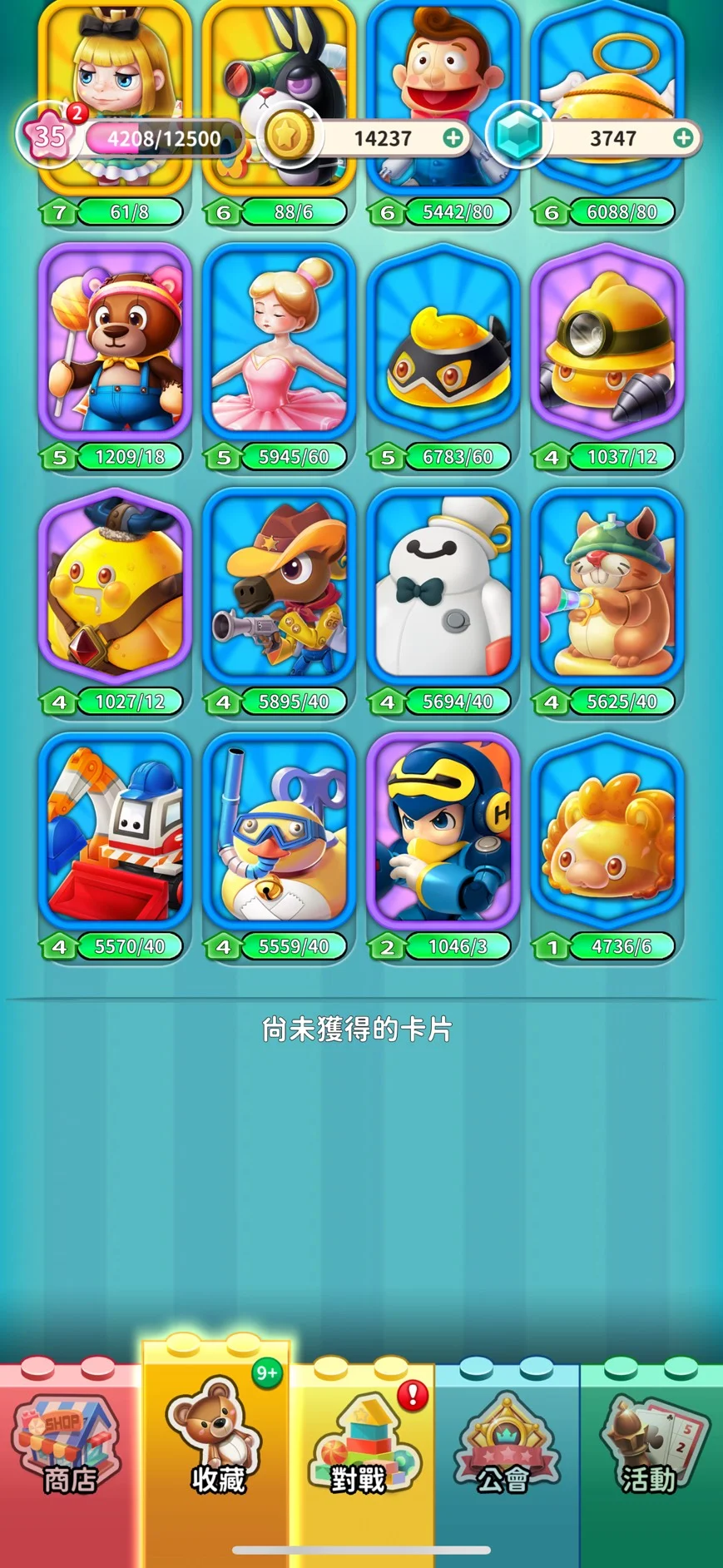View the crying yellow blob with belt card

115,588
